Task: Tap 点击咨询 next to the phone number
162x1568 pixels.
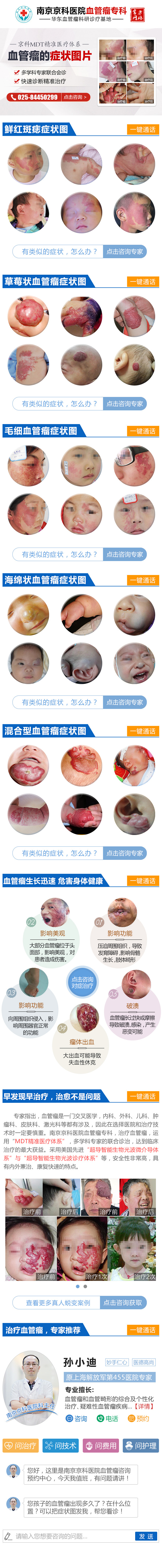Action: [x=76, y=97]
